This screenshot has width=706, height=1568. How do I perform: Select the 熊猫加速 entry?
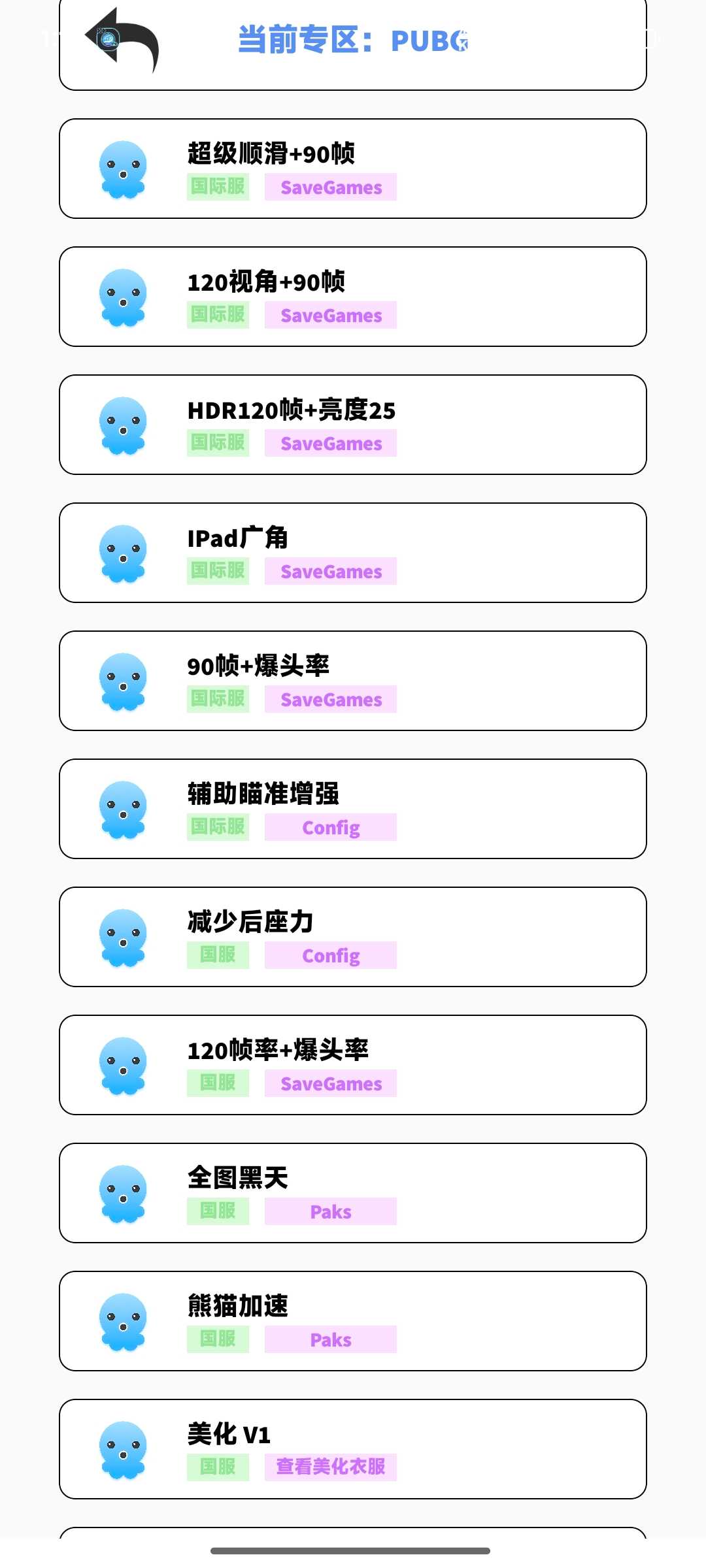click(352, 1321)
